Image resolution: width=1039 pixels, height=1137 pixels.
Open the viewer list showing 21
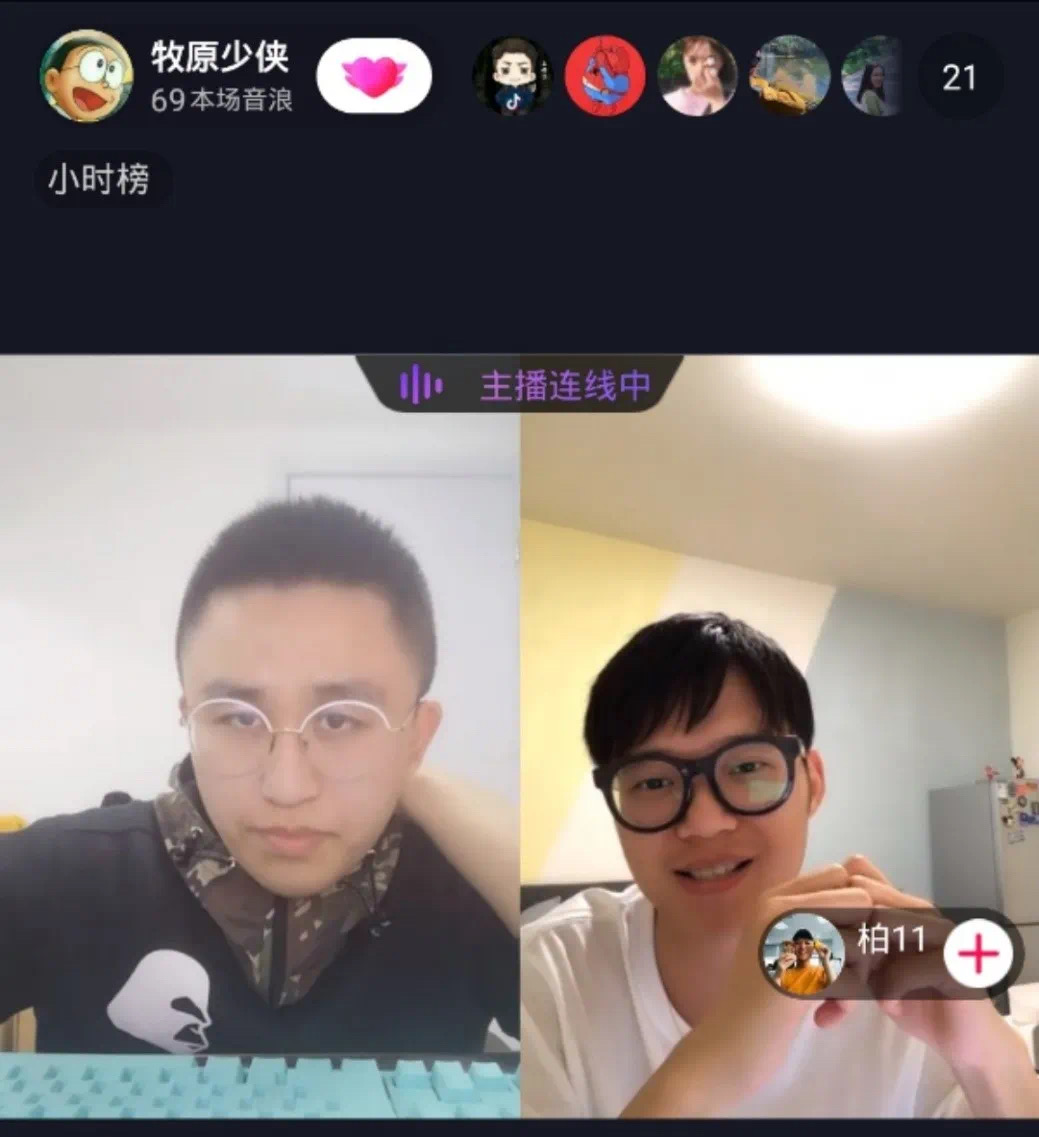[958, 77]
